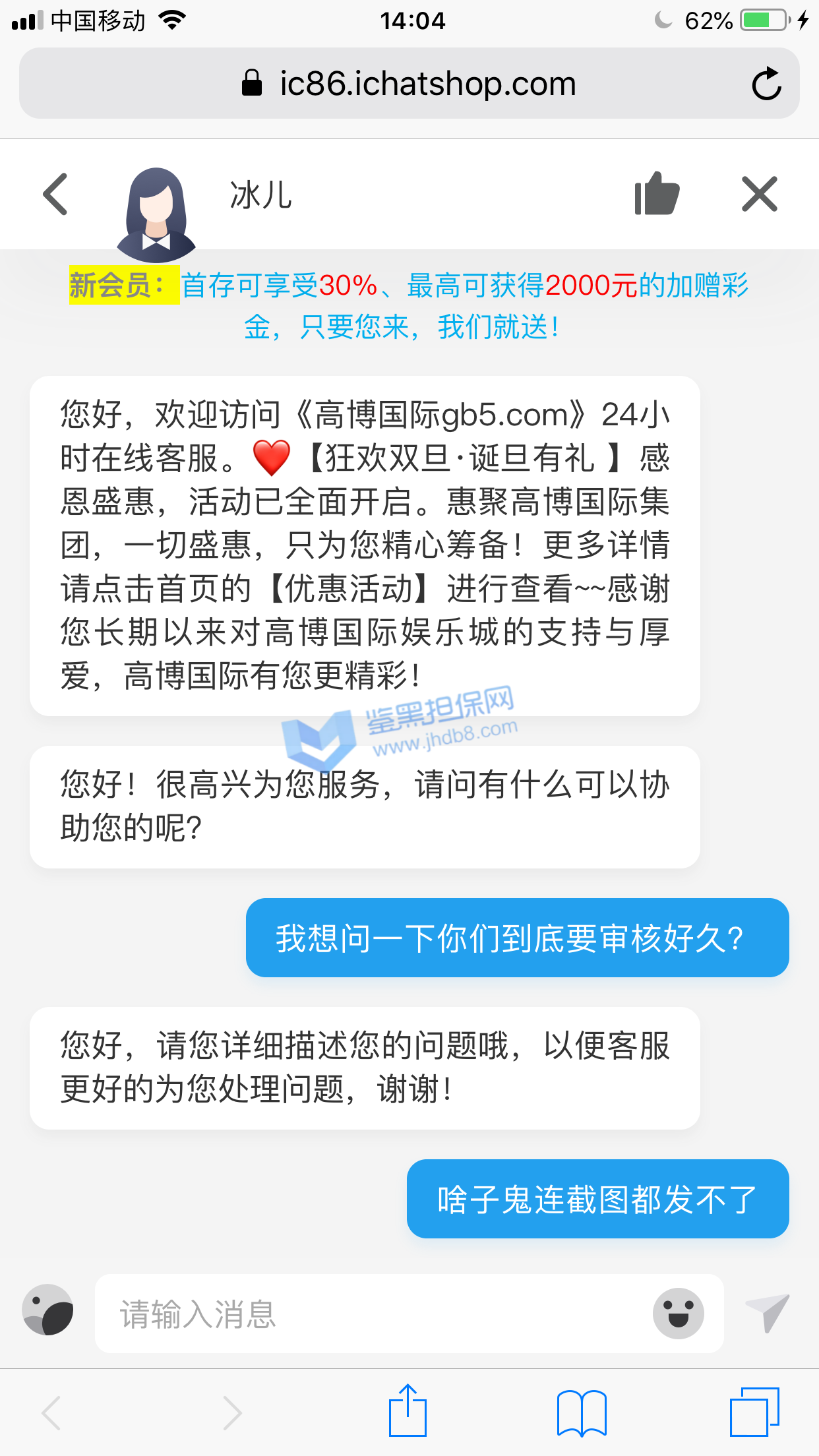Open Safari bookmarks

pos(581,1412)
